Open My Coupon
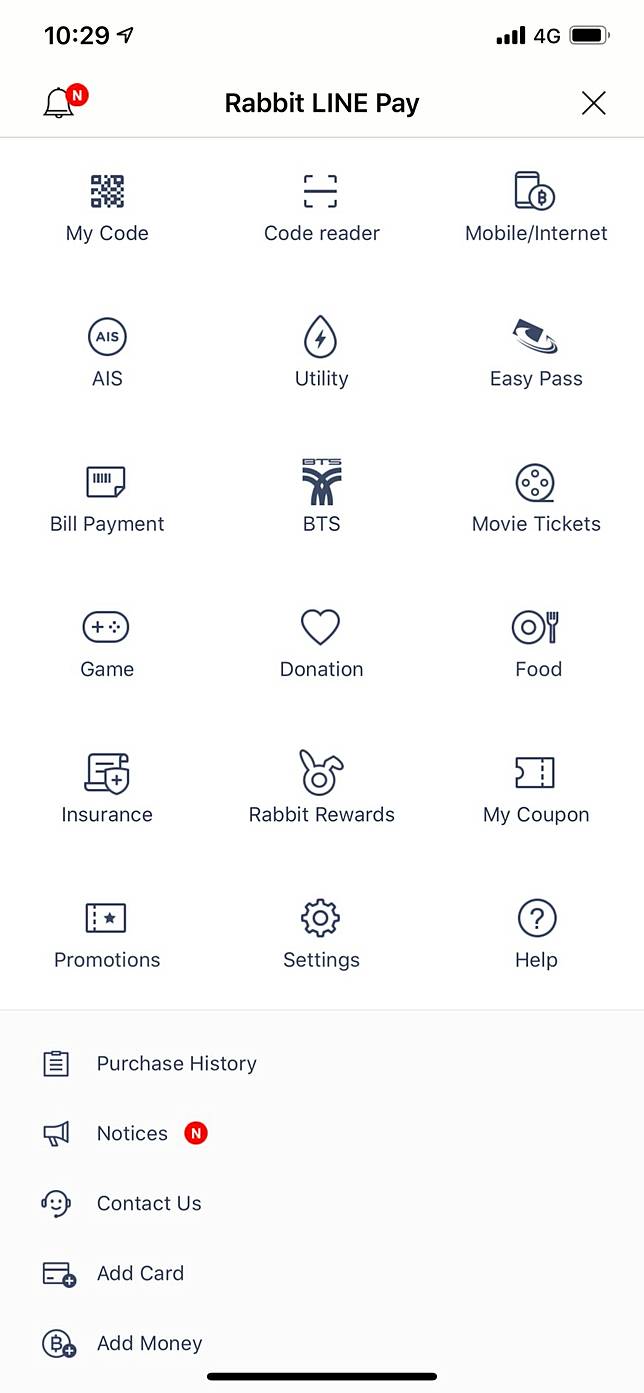Viewport: 644px width, 1393px height. tap(536, 788)
